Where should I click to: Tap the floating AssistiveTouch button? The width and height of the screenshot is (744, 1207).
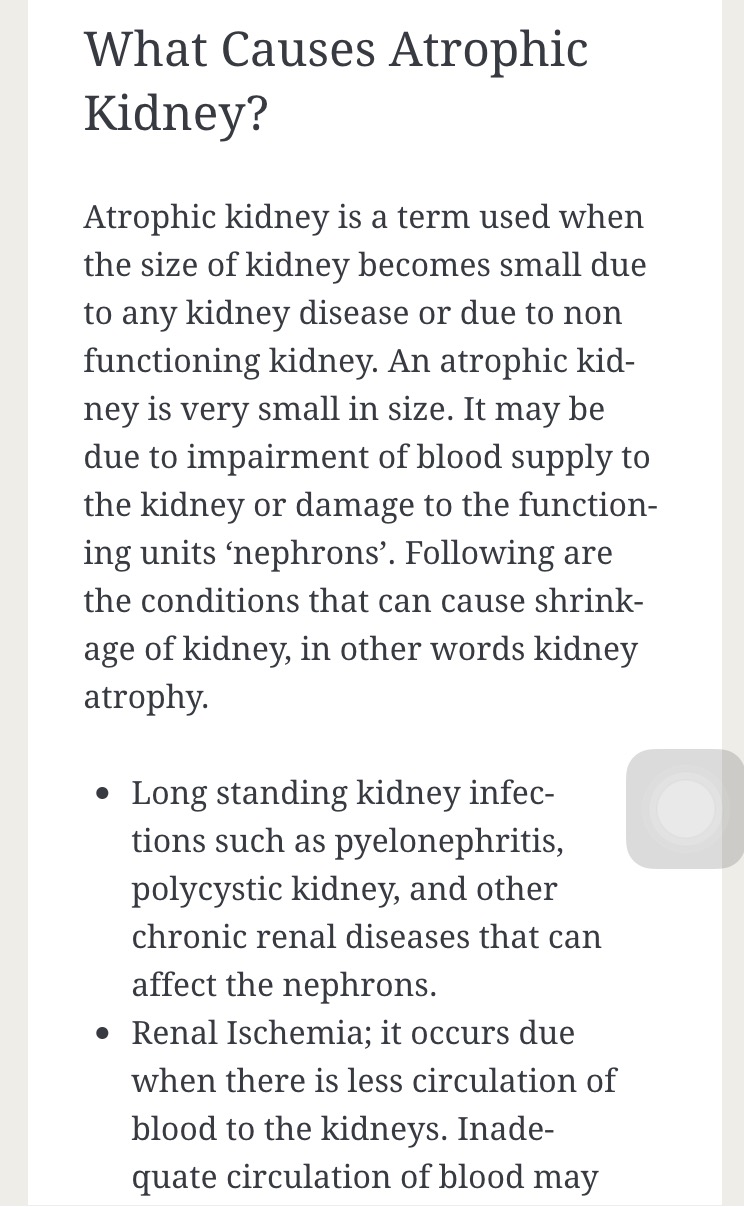686,808
